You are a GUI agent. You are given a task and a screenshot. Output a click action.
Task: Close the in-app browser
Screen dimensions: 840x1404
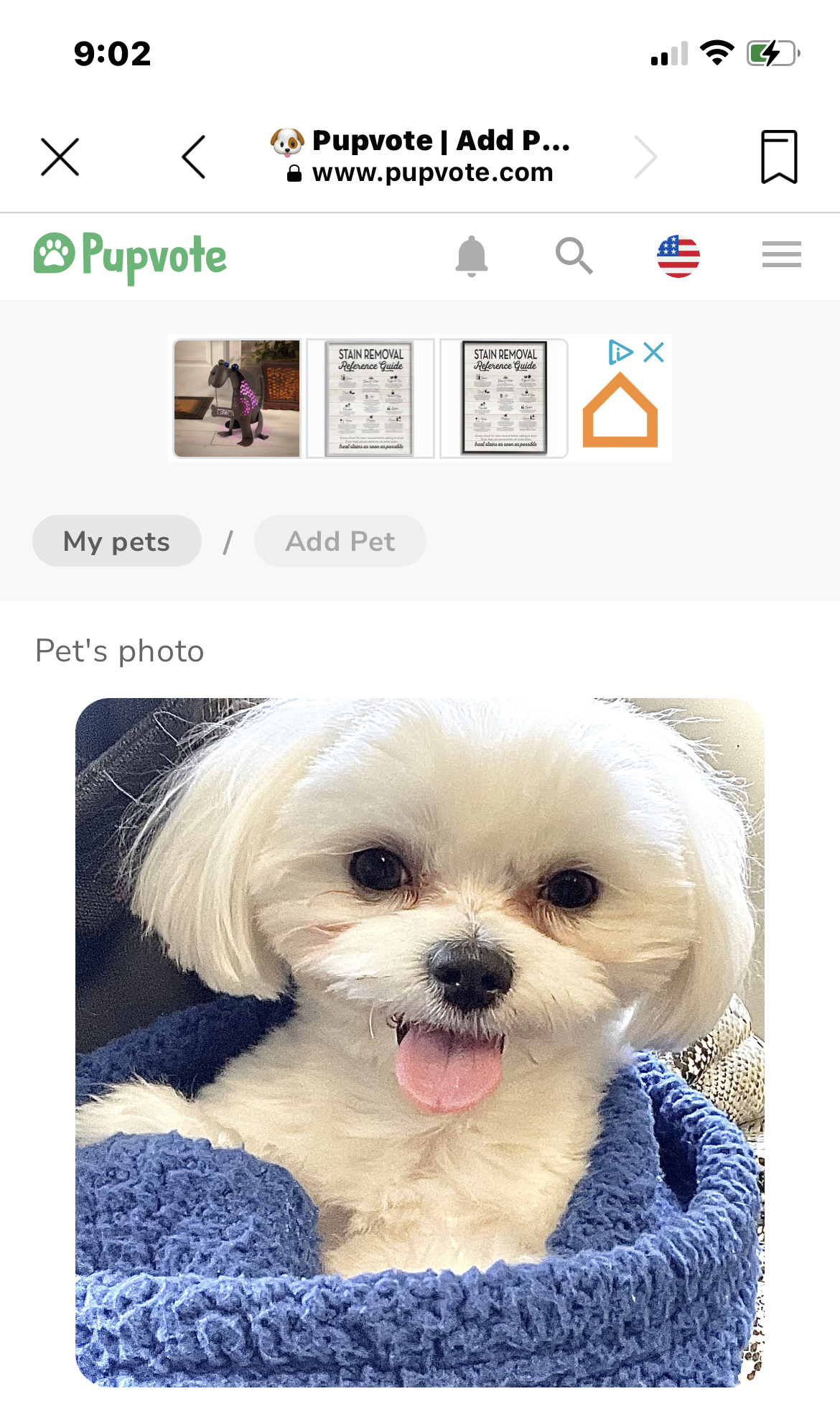(x=60, y=157)
